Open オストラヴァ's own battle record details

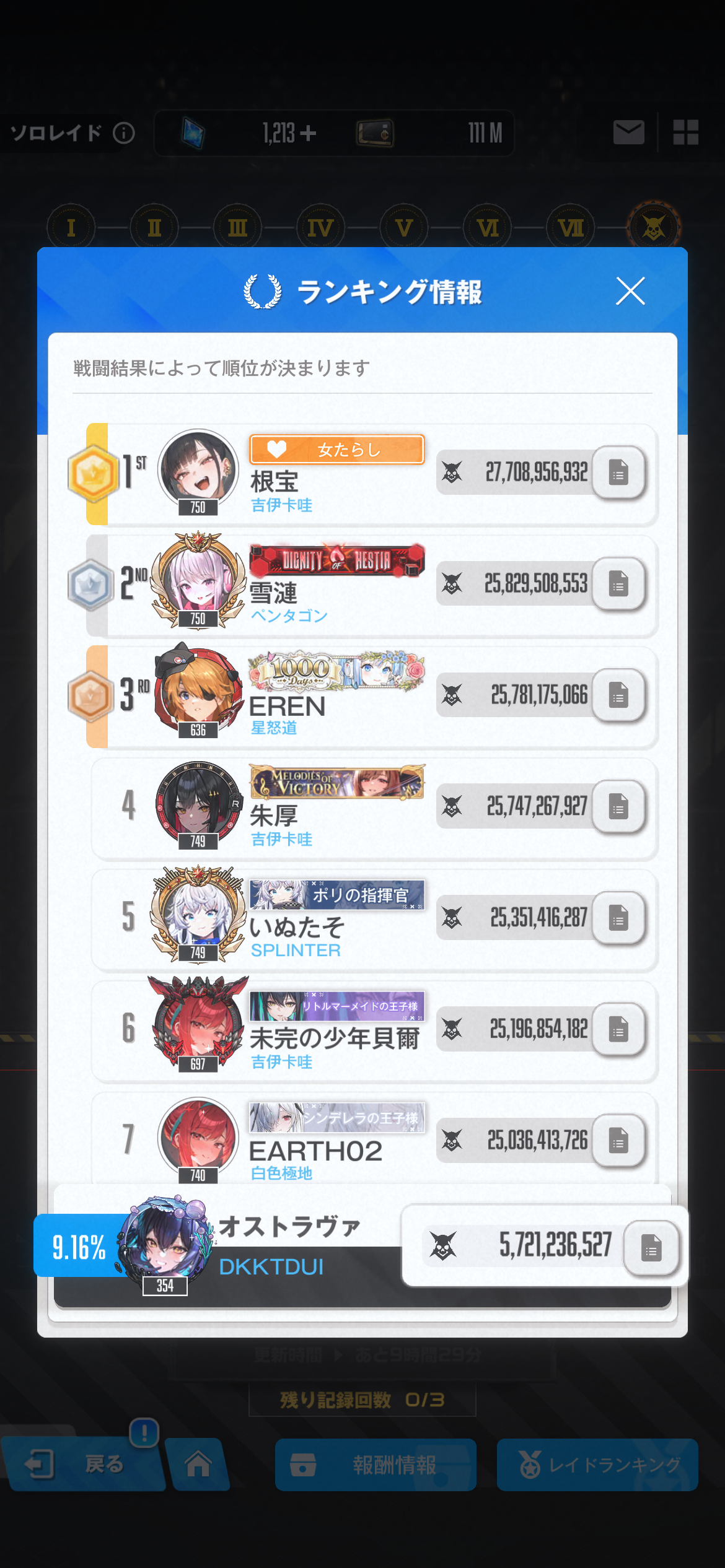[651, 1247]
